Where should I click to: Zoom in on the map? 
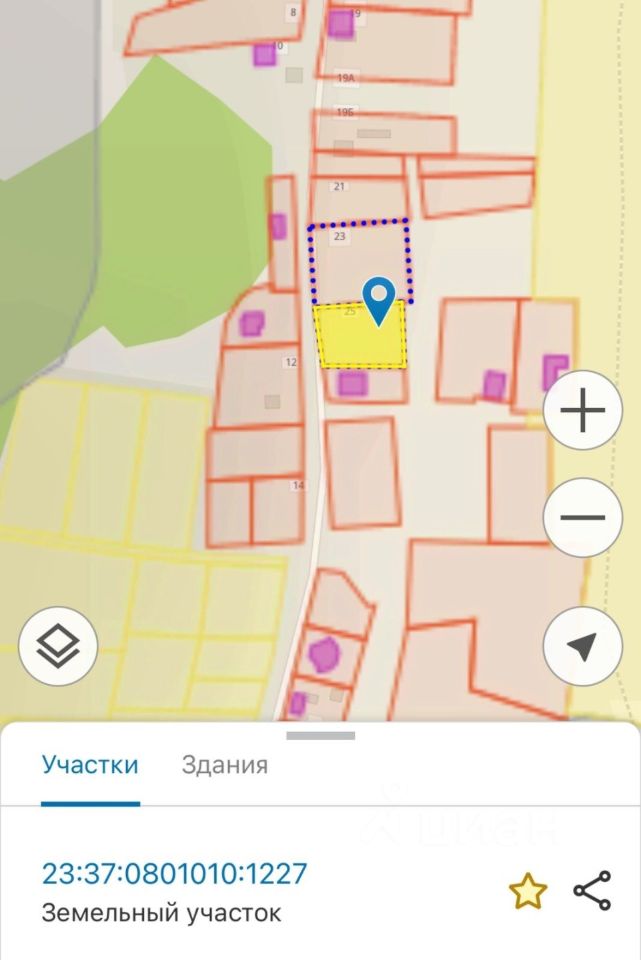[583, 411]
